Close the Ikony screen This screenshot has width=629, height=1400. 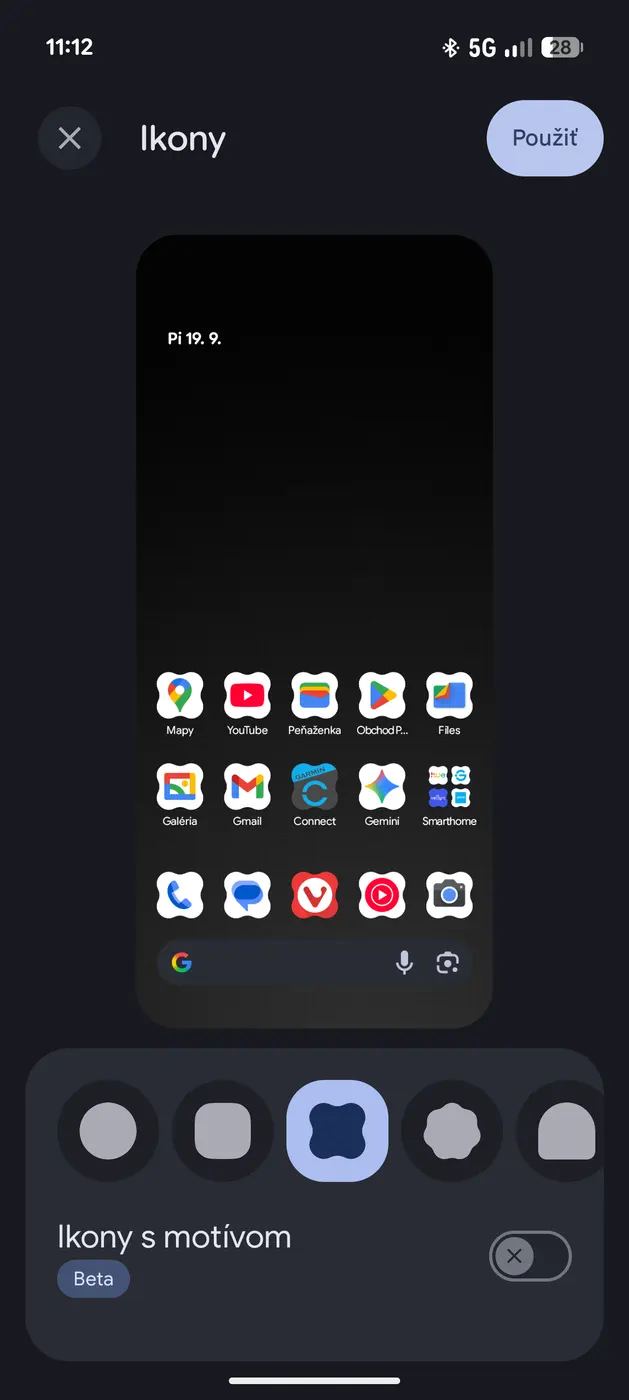tap(69, 138)
